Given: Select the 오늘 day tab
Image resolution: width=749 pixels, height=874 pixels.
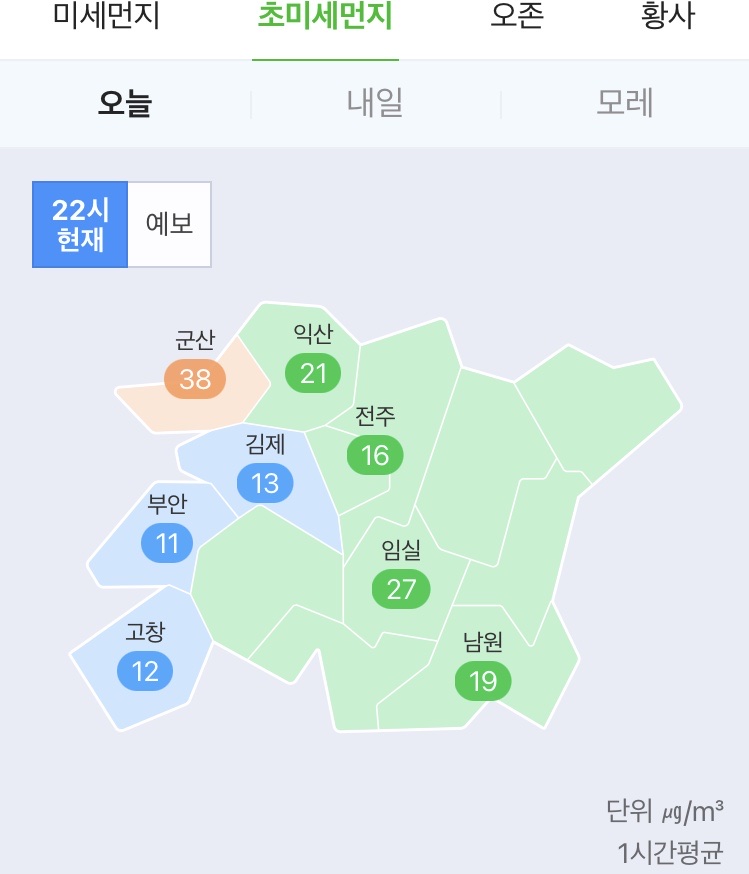Looking at the screenshot, I should 125,103.
